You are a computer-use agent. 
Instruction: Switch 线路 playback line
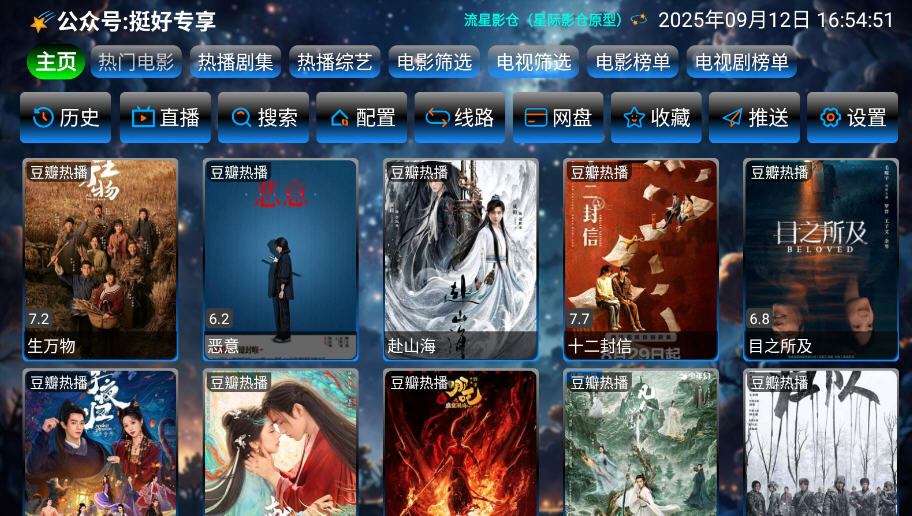[x=460, y=118]
